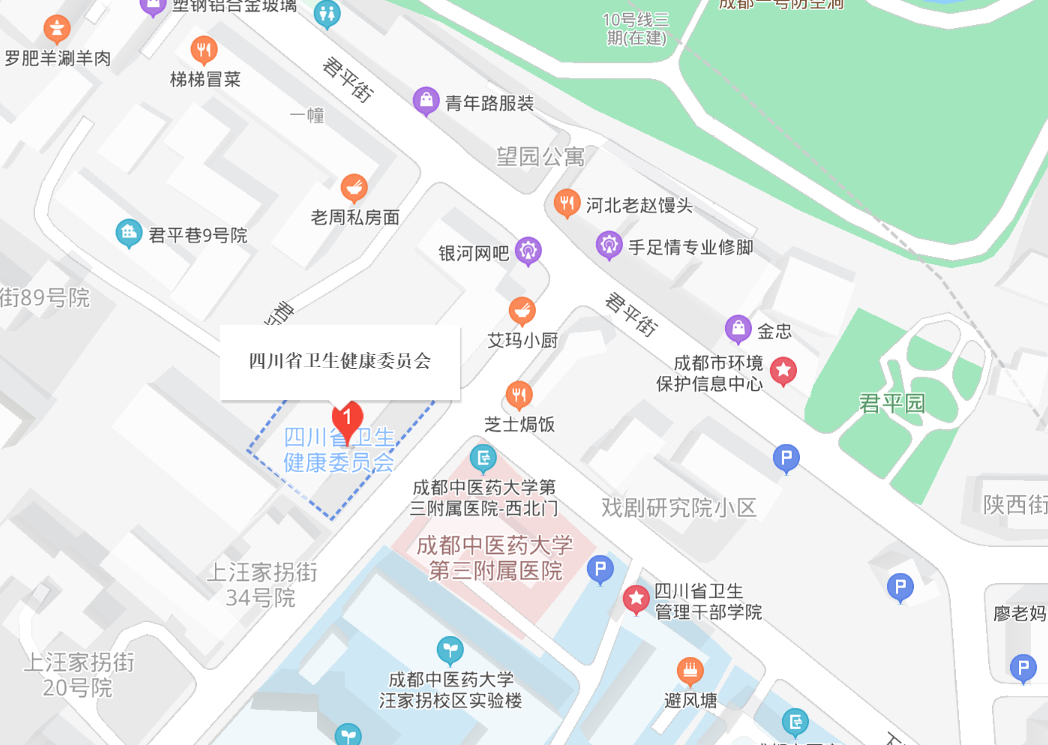Tap the 银河网吧 marker
This screenshot has width=1048, height=745.
[x=528, y=252]
